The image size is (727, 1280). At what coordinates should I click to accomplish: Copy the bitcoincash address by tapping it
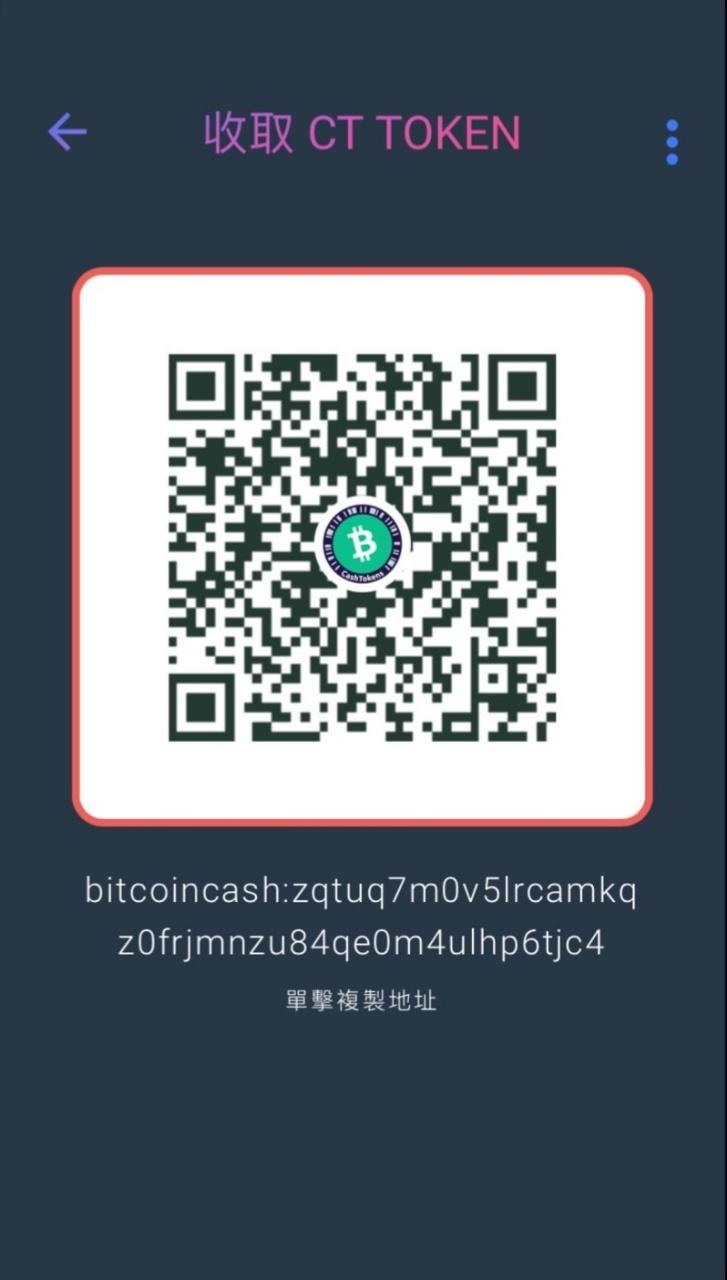pos(361,917)
